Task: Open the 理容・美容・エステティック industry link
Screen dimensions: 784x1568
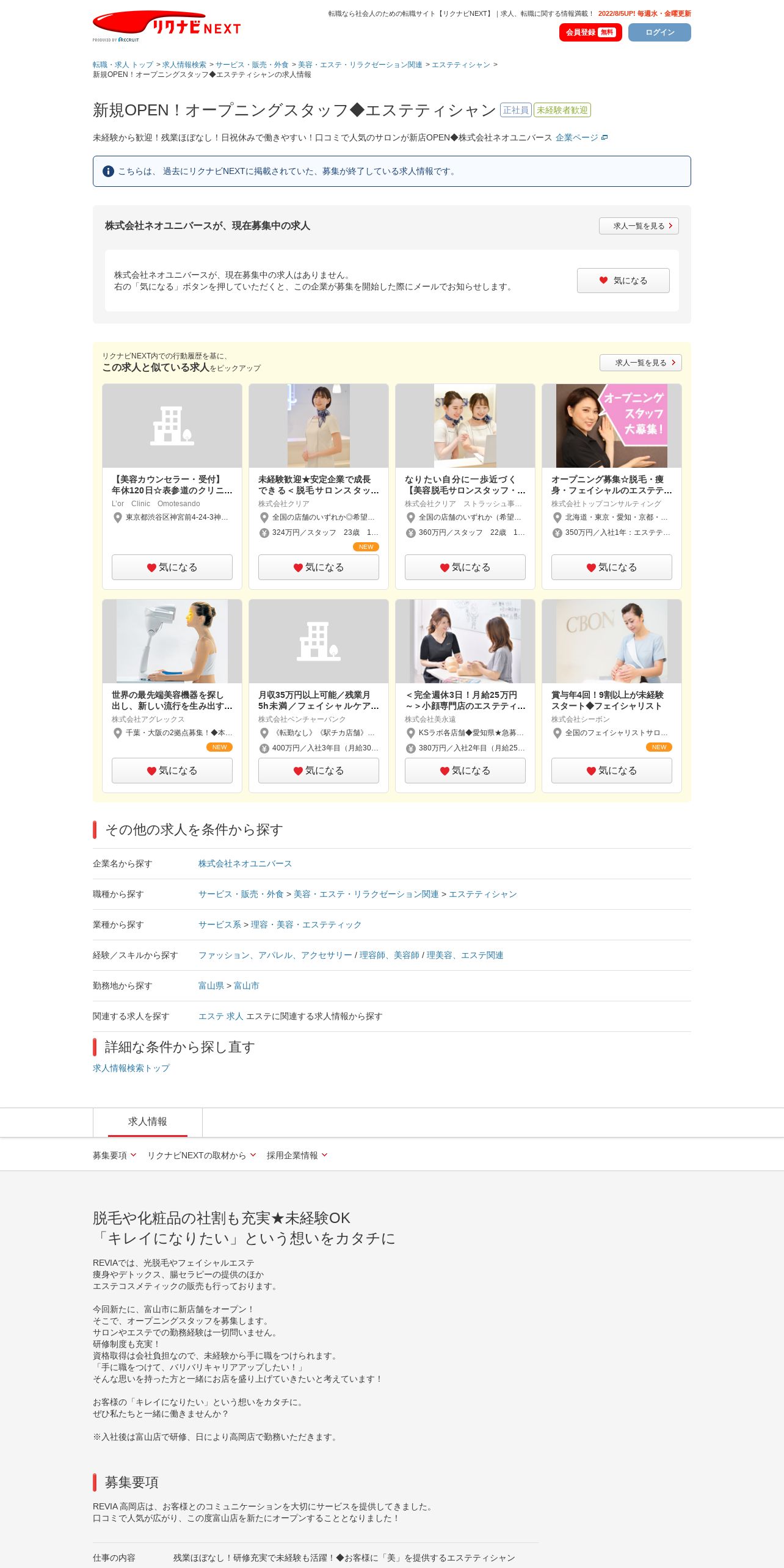Action: (x=306, y=924)
